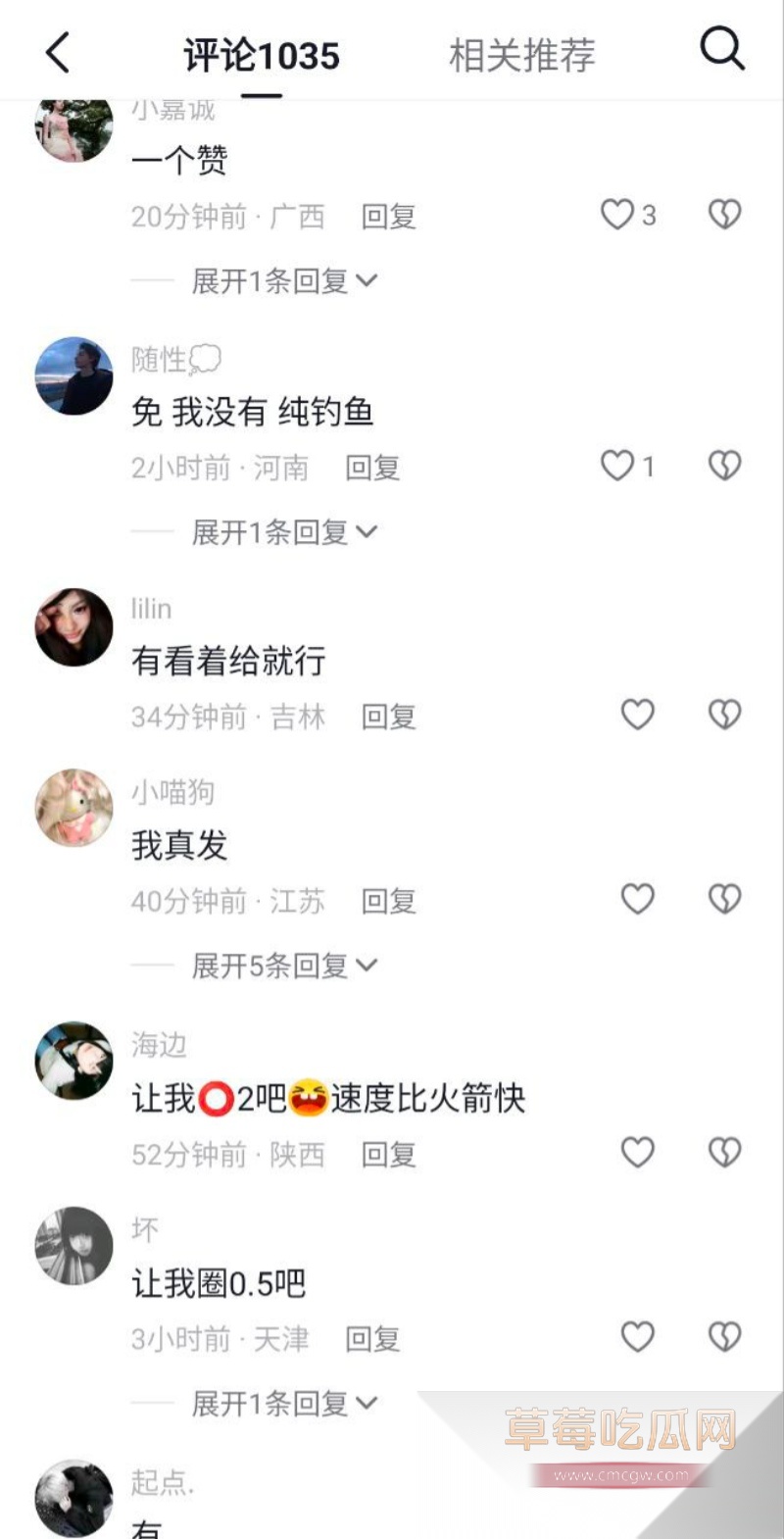Click the heart icon on 海边's comment
Viewport: 784px width, 1539px height.
click(x=637, y=1153)
